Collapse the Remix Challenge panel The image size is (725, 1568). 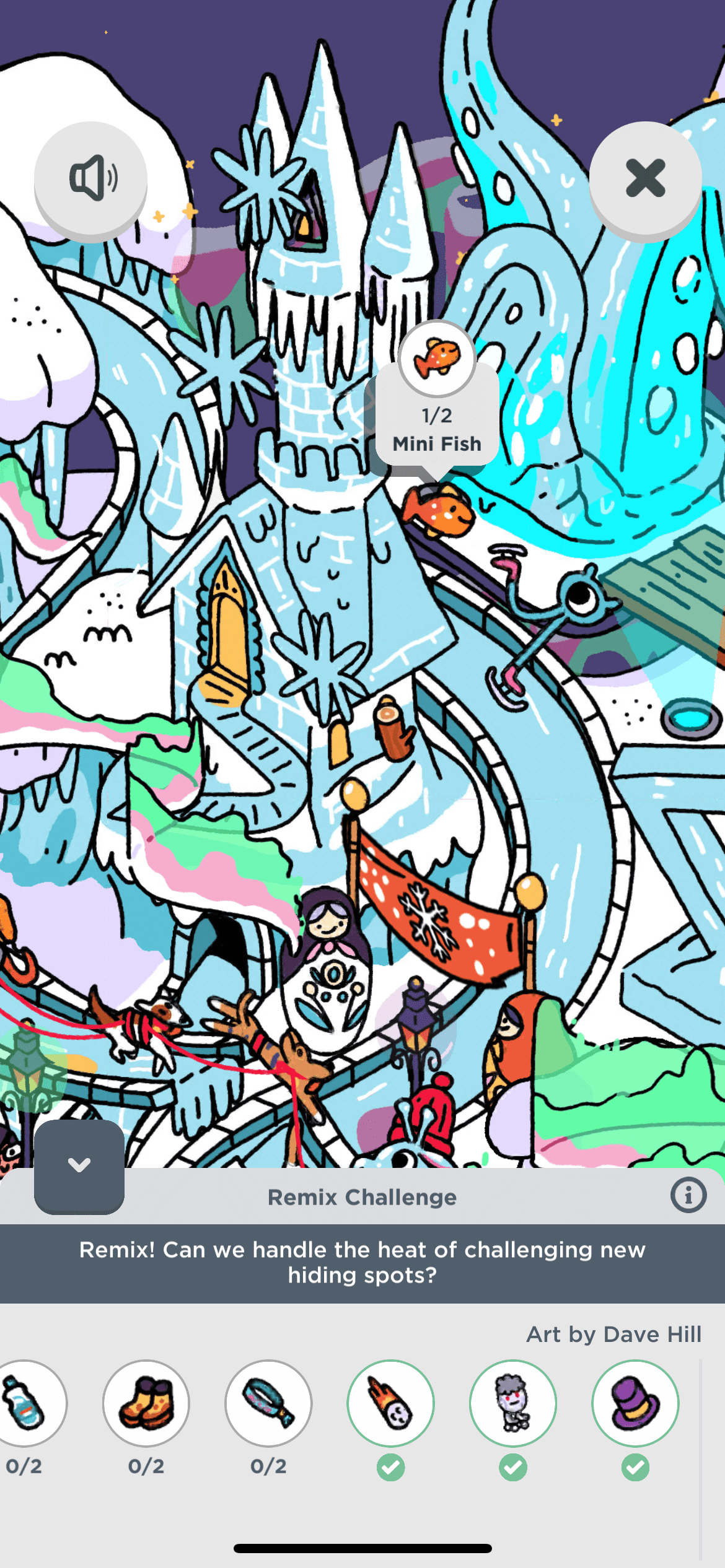pos(79,1165)
